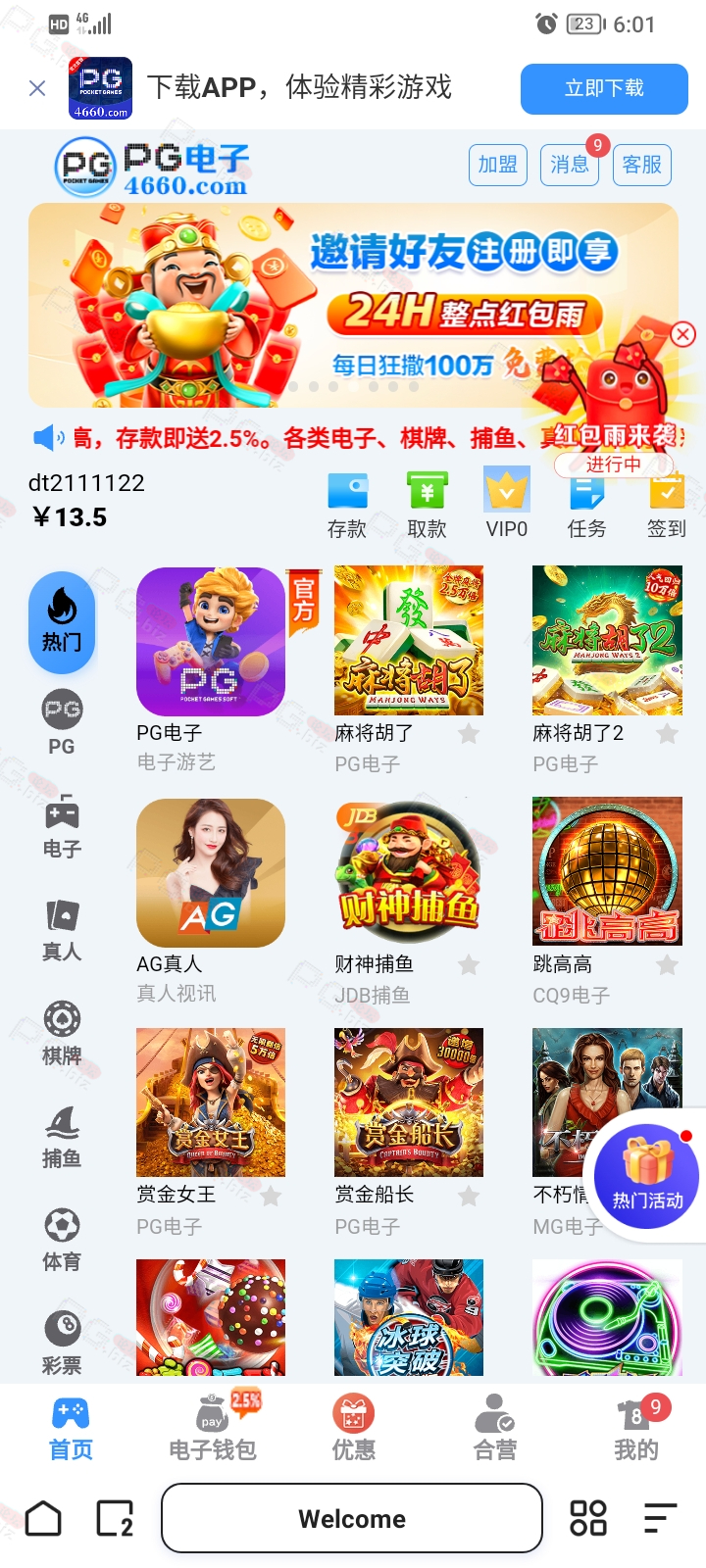Open the 加盟 join button
This screenshot has height=1568, width=706.
point(498,165)
